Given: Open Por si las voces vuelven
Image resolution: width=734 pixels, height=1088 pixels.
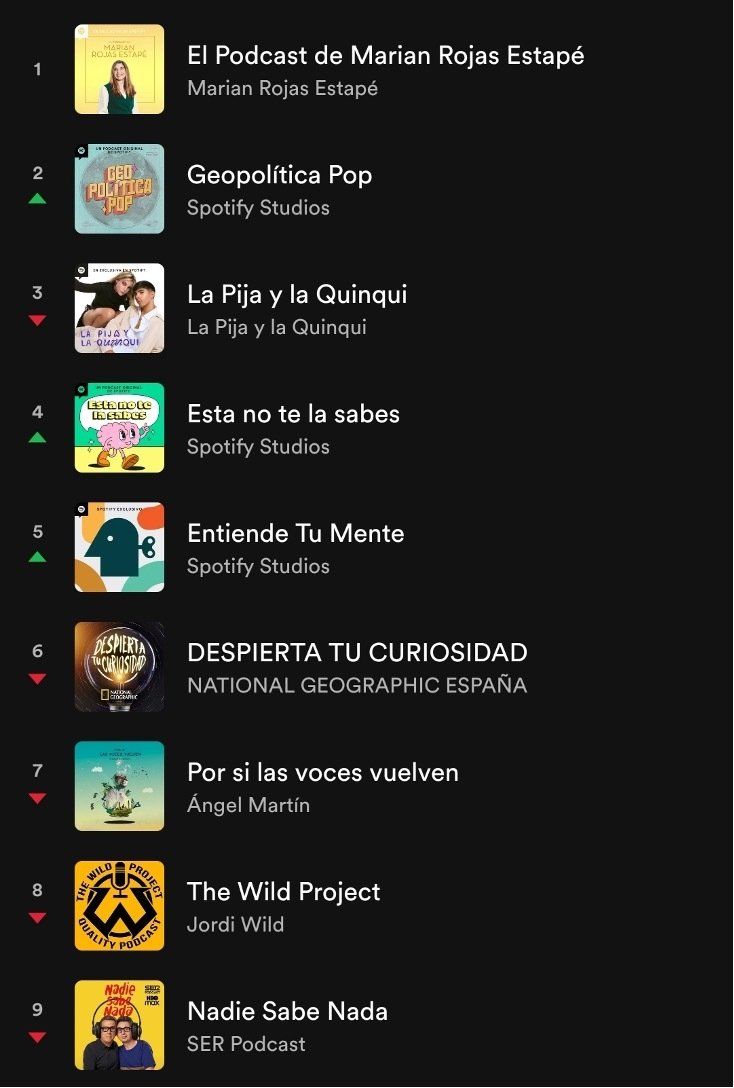Looking at the screenshot, I should (322, 773).
